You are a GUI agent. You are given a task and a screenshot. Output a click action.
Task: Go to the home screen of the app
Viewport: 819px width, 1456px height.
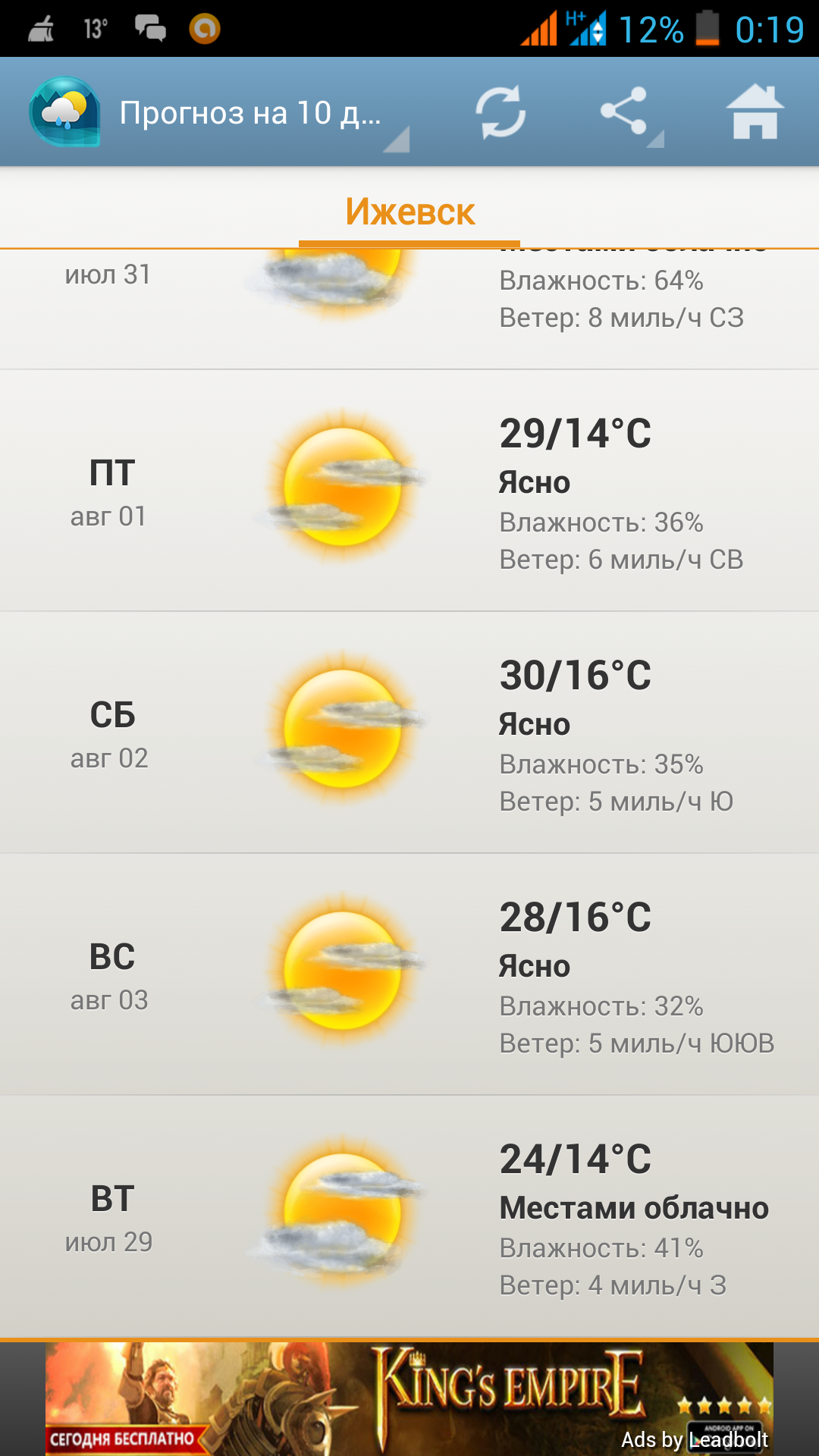pos(755,112)
